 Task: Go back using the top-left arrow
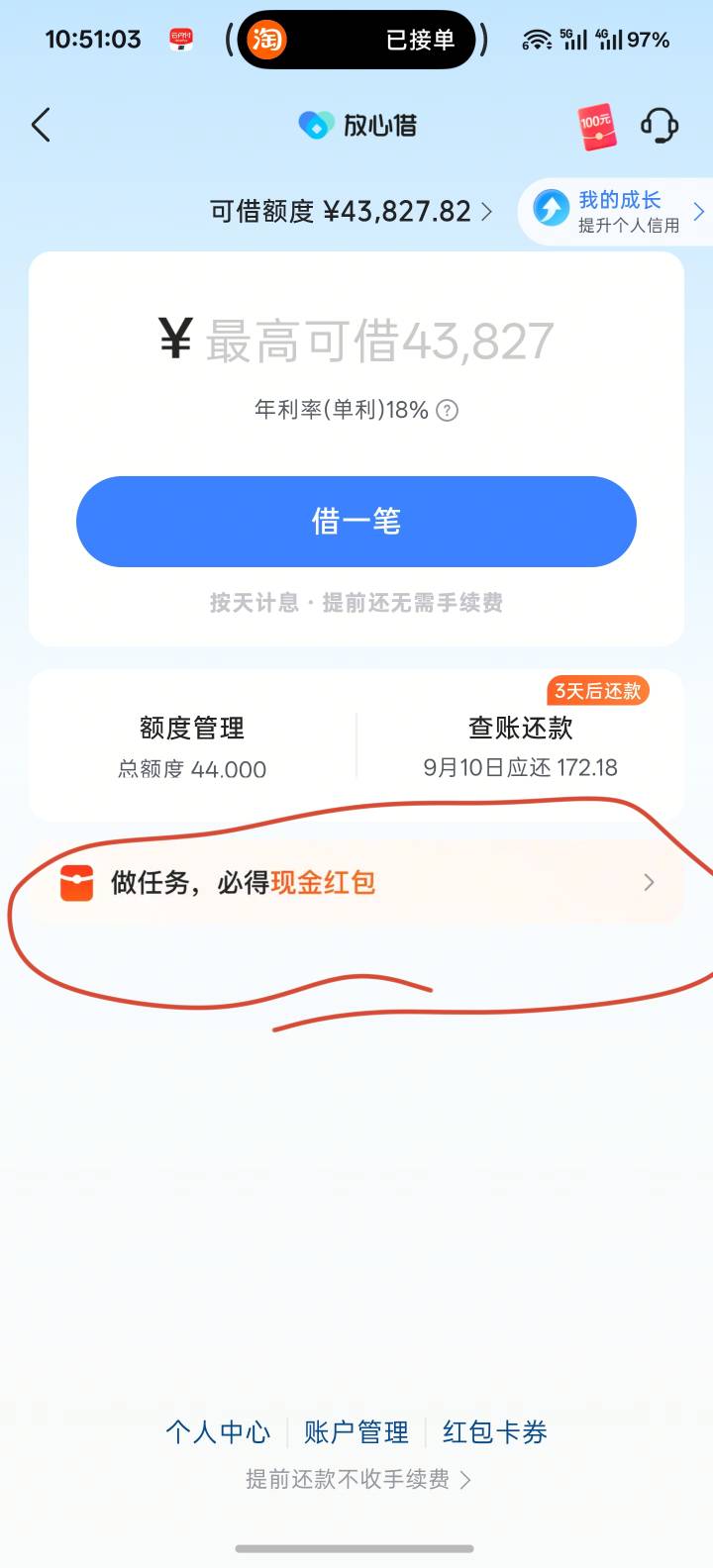click(x=41, y=126)
